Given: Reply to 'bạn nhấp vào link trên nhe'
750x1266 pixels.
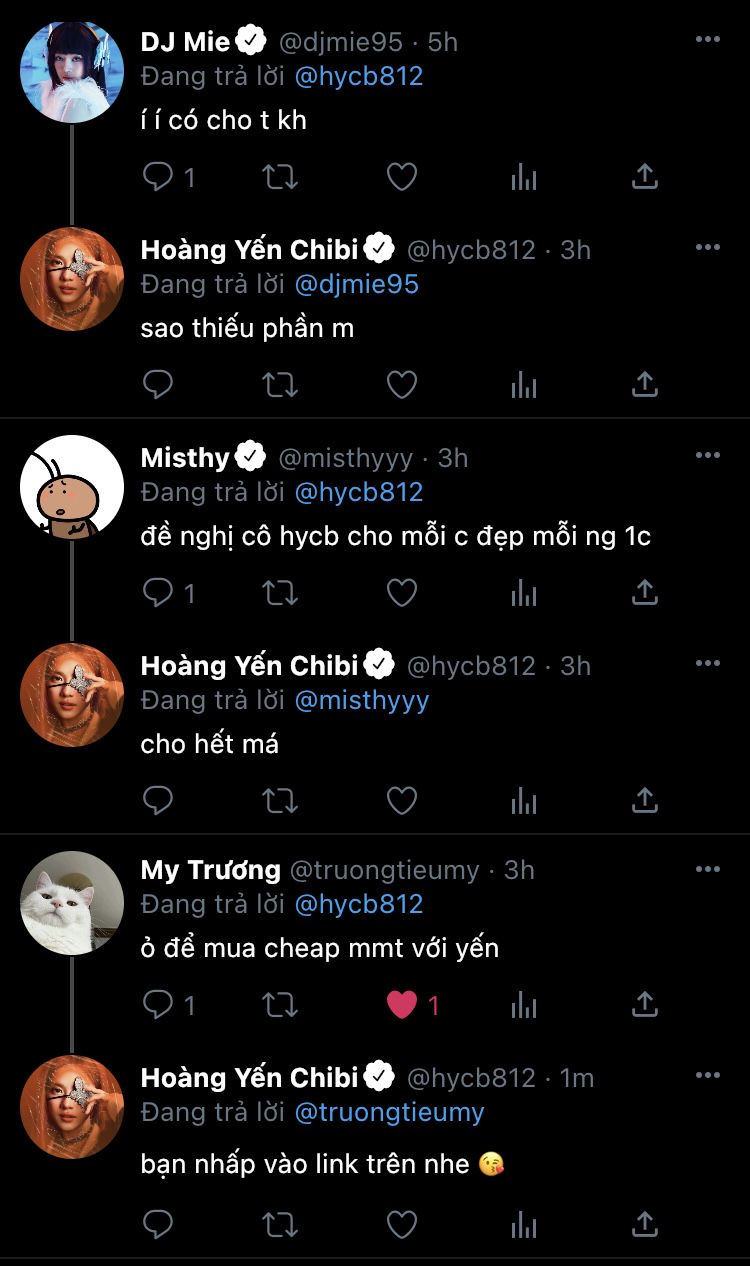Looking at the screenshot, I should click(159, 1223).
